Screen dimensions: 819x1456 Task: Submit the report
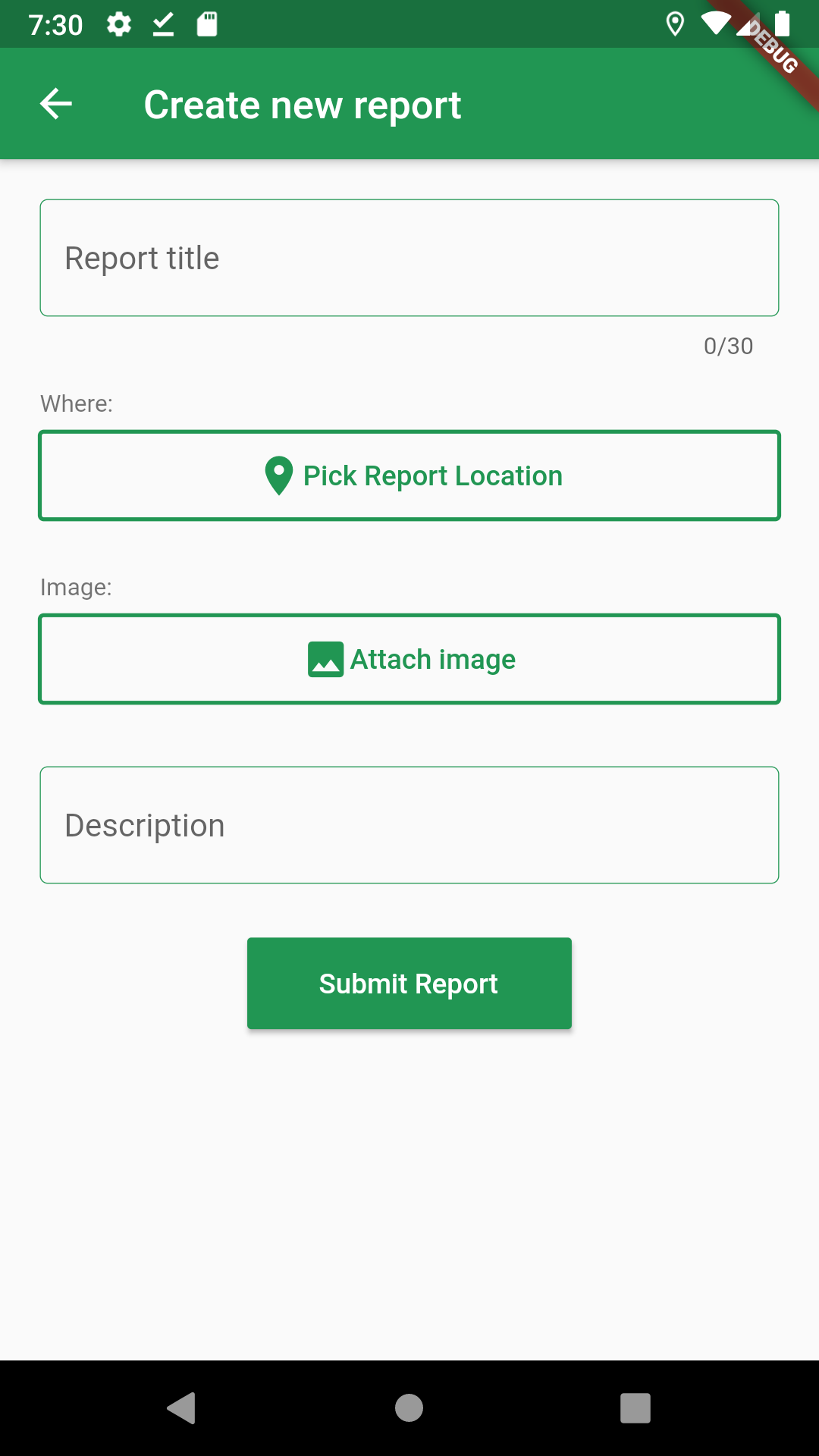409,984
